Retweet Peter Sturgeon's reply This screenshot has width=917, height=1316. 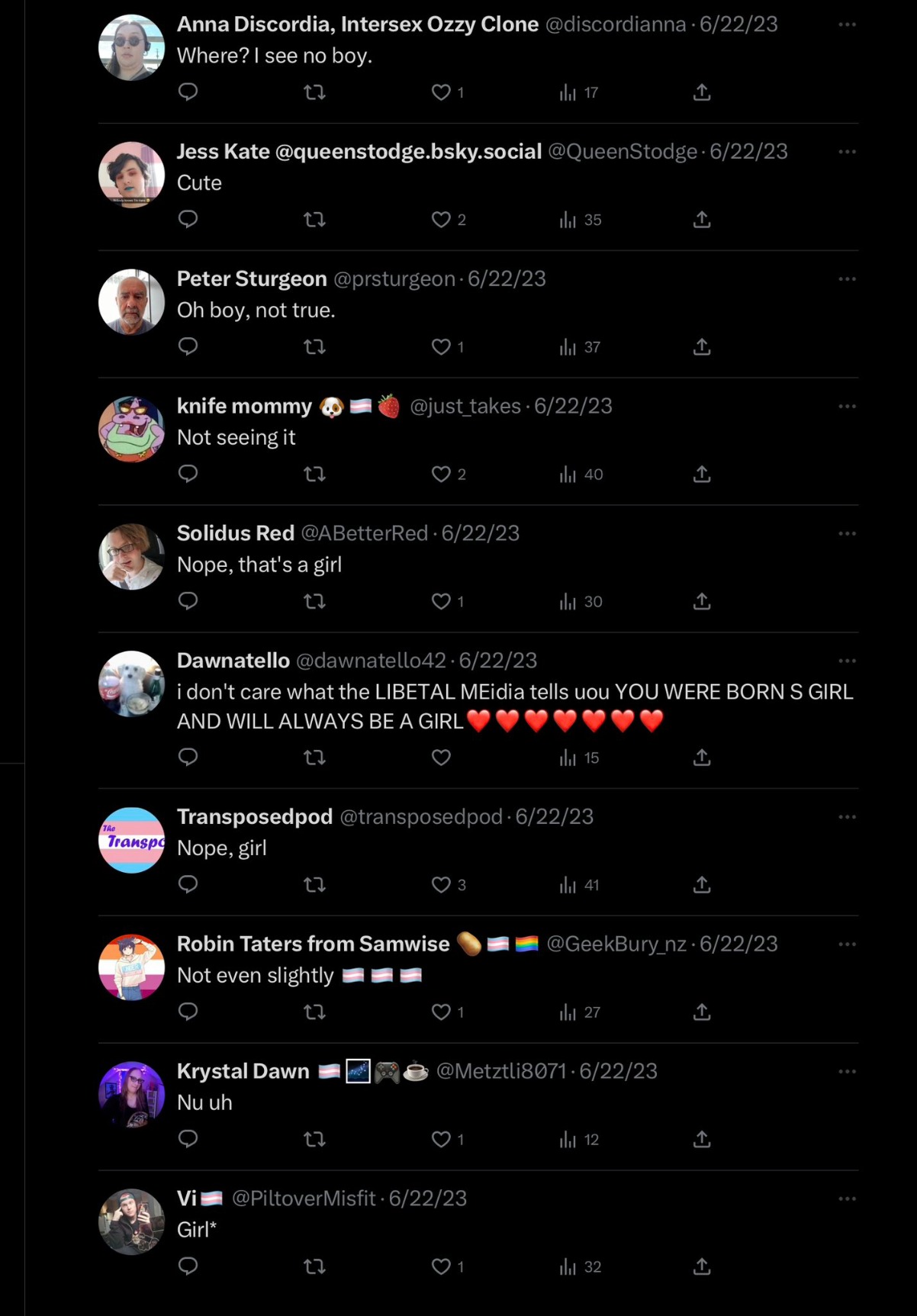click(314, 347)
